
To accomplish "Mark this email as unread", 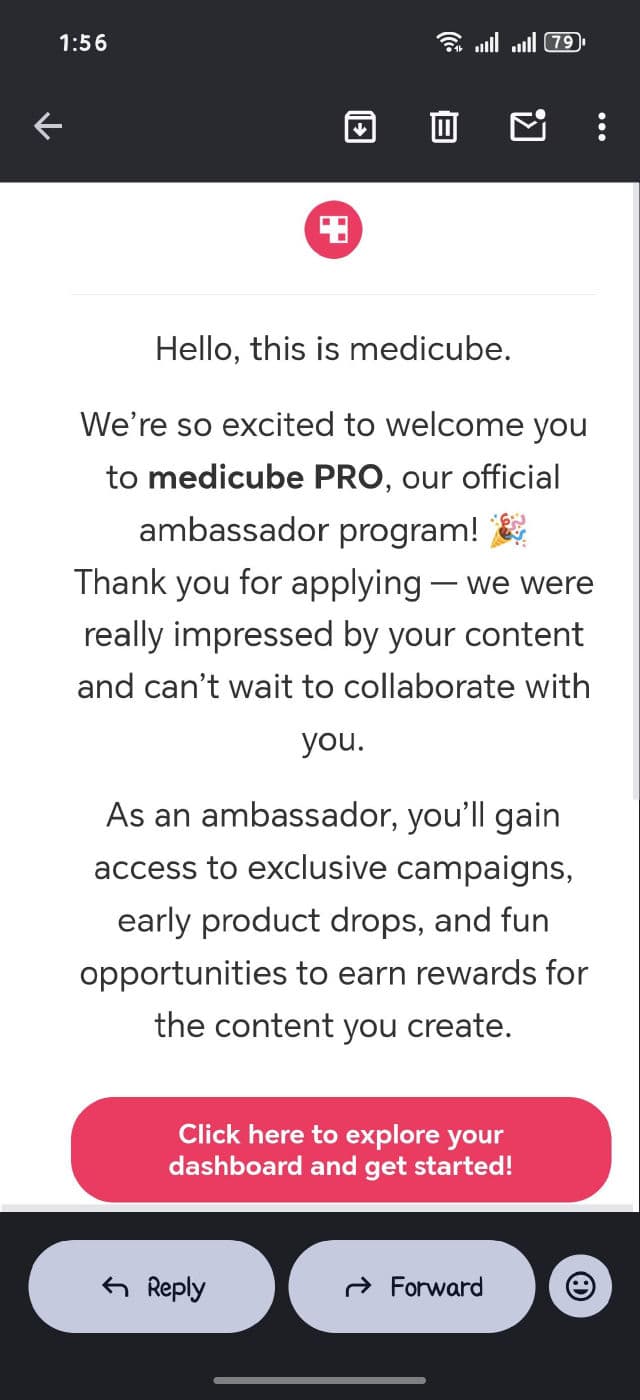I will point(528,126).
